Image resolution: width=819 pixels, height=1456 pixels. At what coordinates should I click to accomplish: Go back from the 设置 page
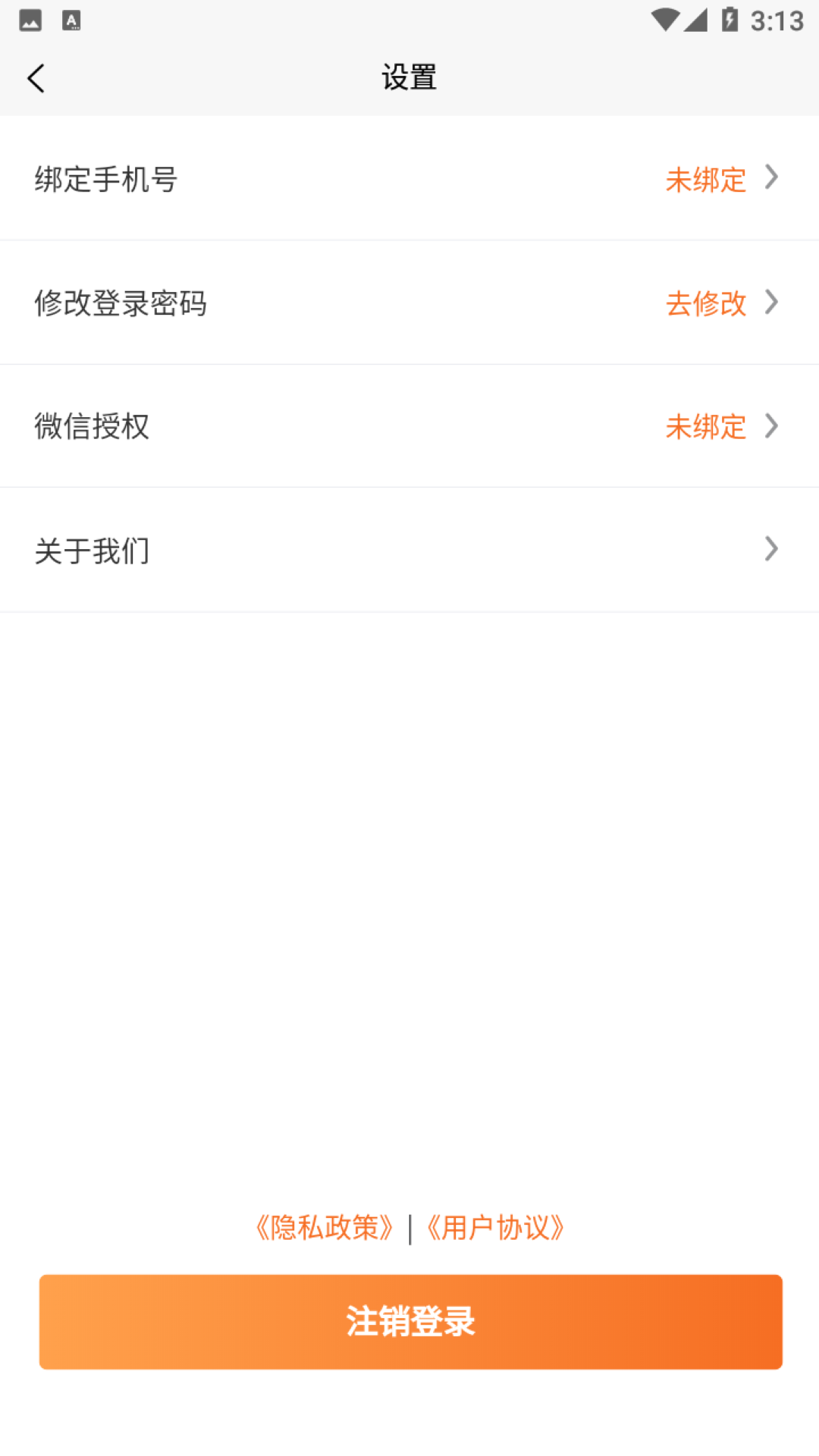tap(36, 78)
